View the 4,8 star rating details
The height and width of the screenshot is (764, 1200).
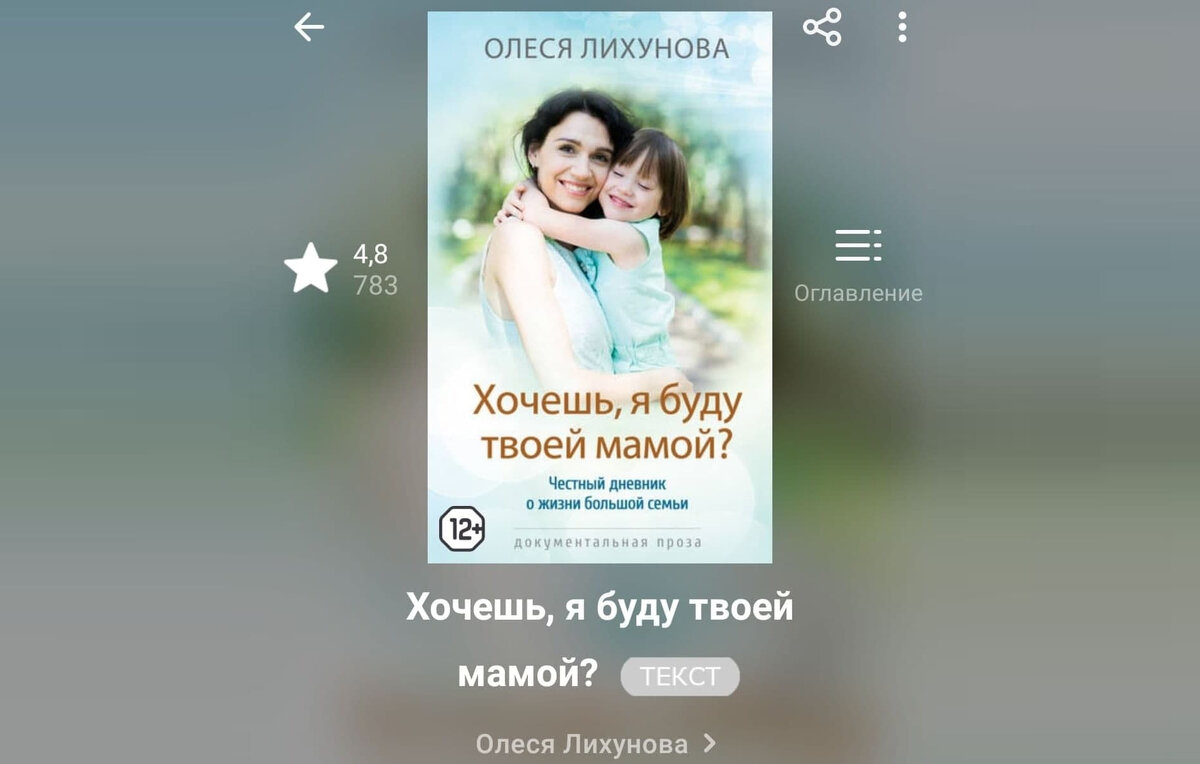point(340,268)
